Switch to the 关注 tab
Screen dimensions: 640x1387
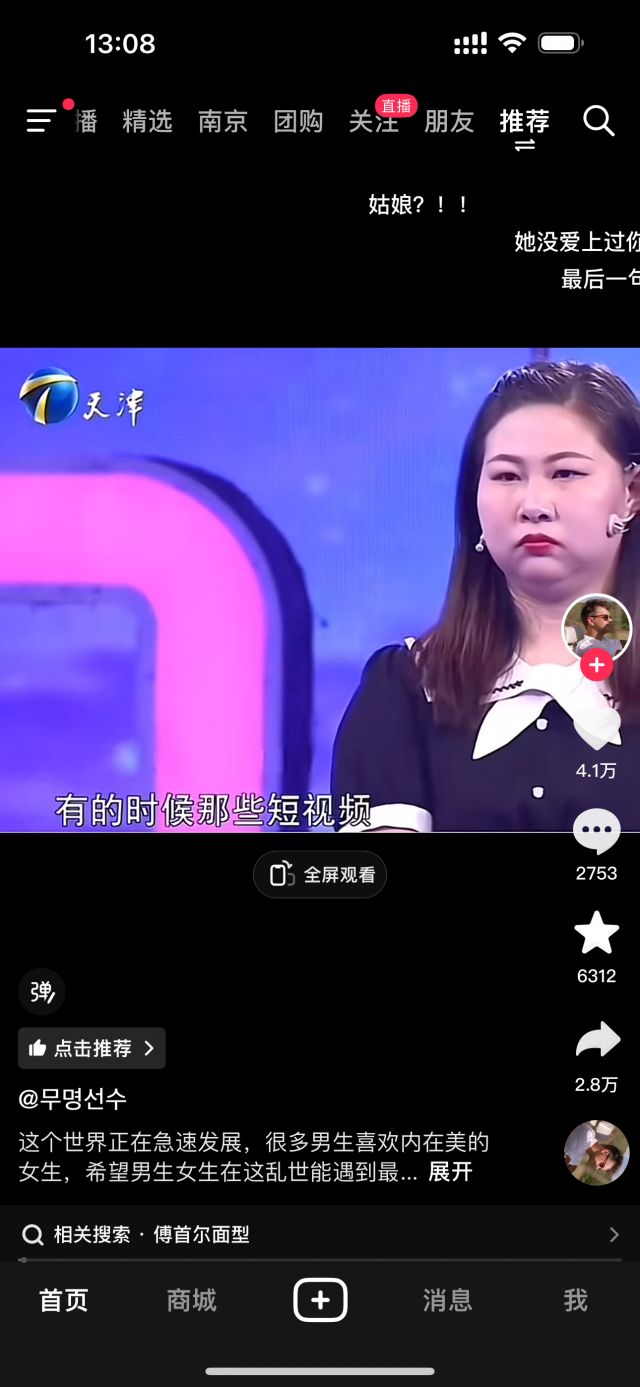[373, 122]
